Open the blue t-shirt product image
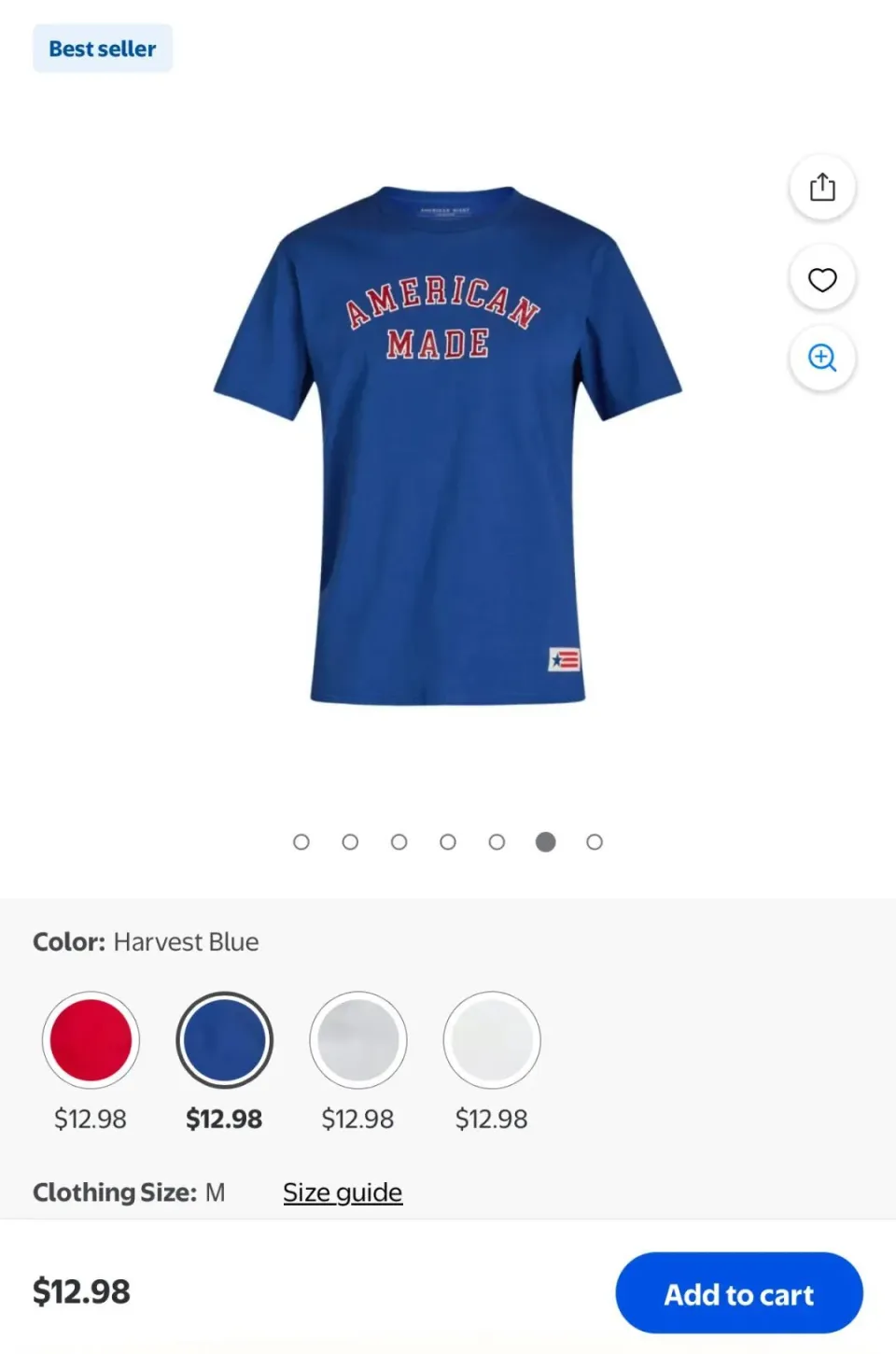The height and width of the screenshot is (1354, 896). click(448, 448)
